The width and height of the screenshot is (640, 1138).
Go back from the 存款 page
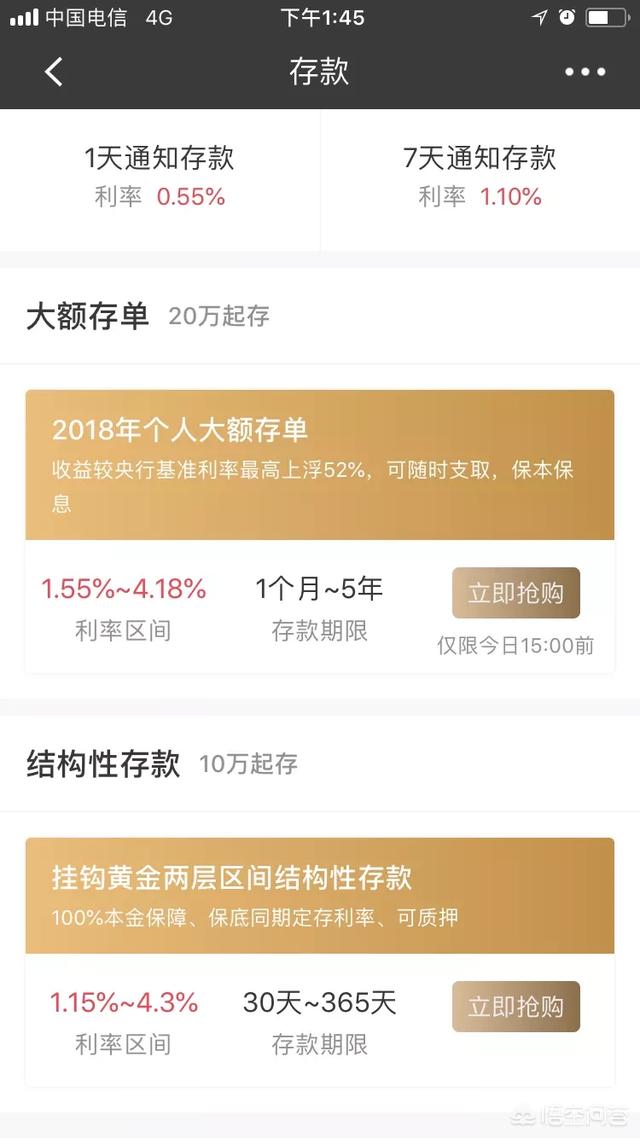pos(54,72)
